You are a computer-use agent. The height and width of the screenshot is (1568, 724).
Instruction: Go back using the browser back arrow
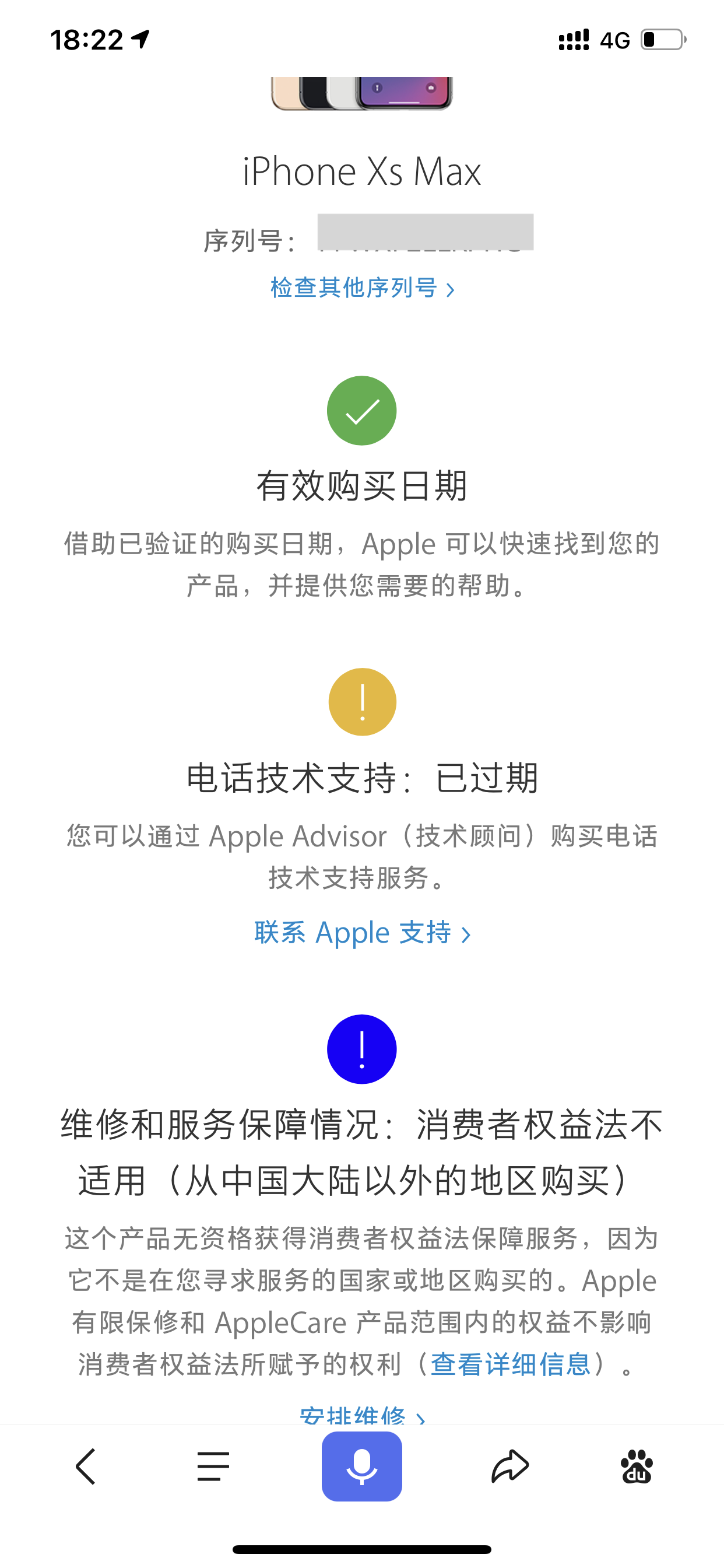(x=86, y=1466)
